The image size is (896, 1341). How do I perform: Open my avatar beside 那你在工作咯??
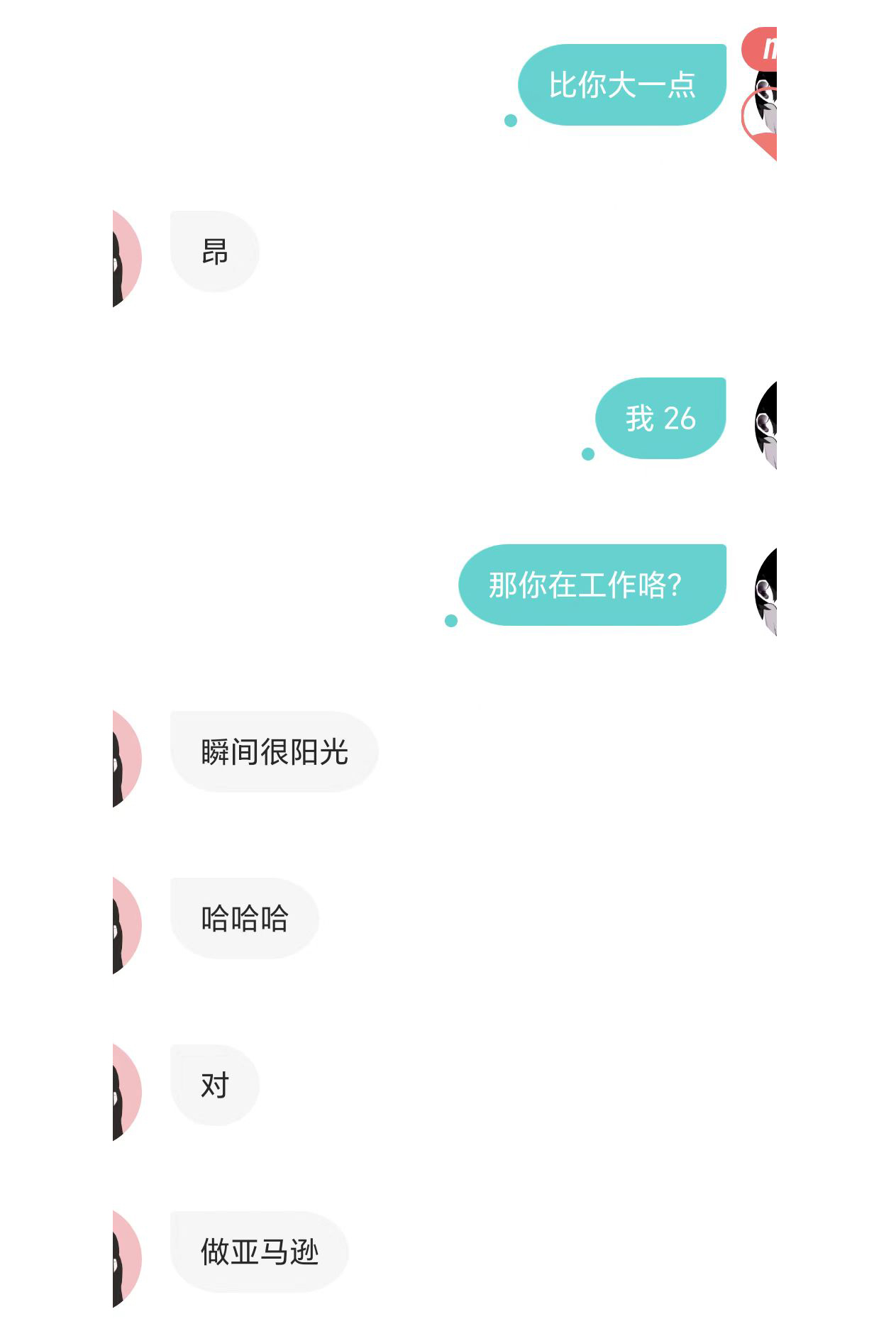766,591
